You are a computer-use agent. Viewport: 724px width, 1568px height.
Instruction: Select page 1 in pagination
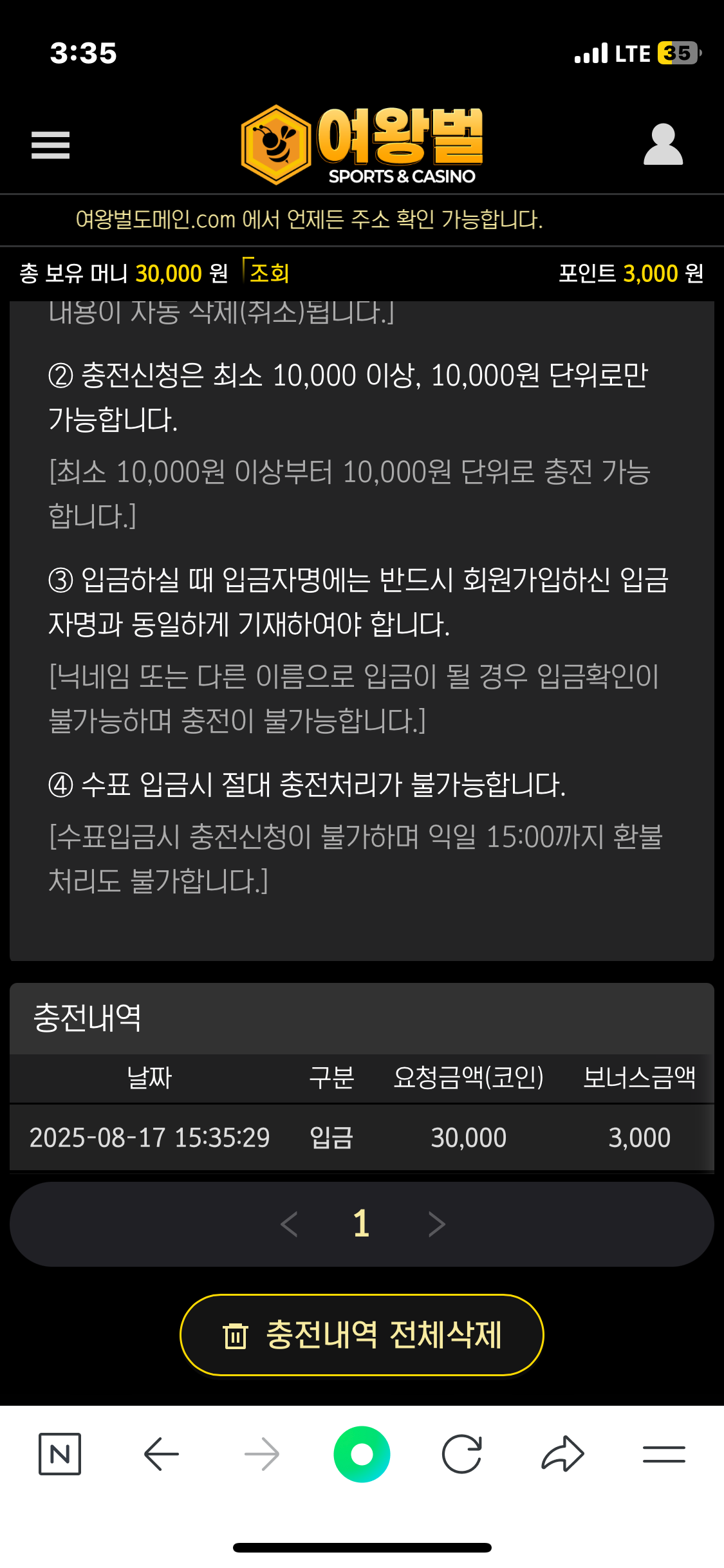coord(361,1224)
